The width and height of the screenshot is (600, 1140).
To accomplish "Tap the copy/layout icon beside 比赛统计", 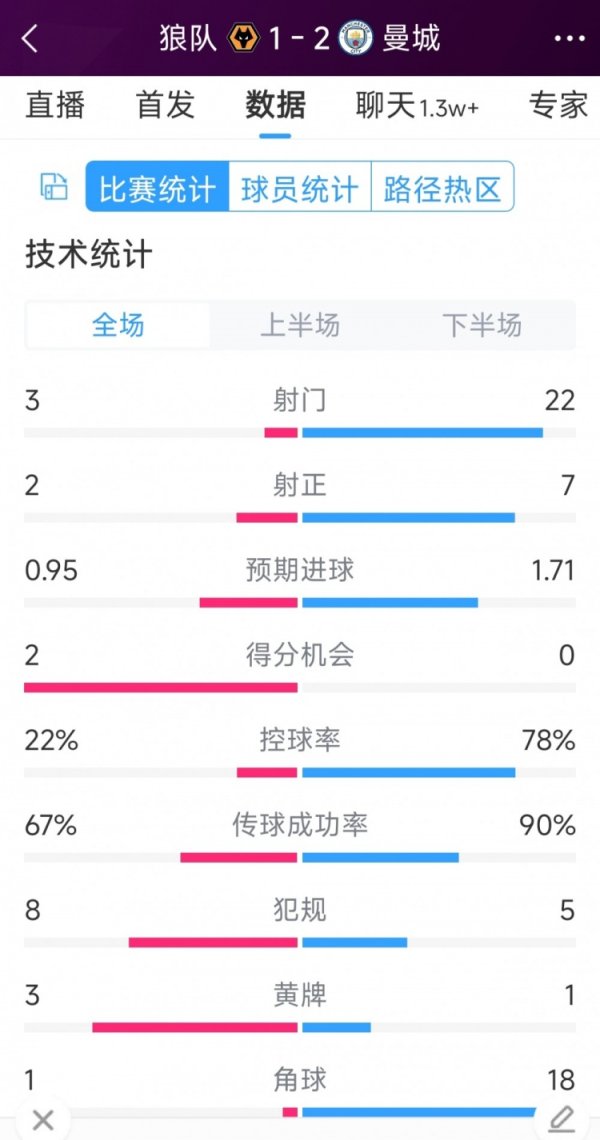I will 54,187.
